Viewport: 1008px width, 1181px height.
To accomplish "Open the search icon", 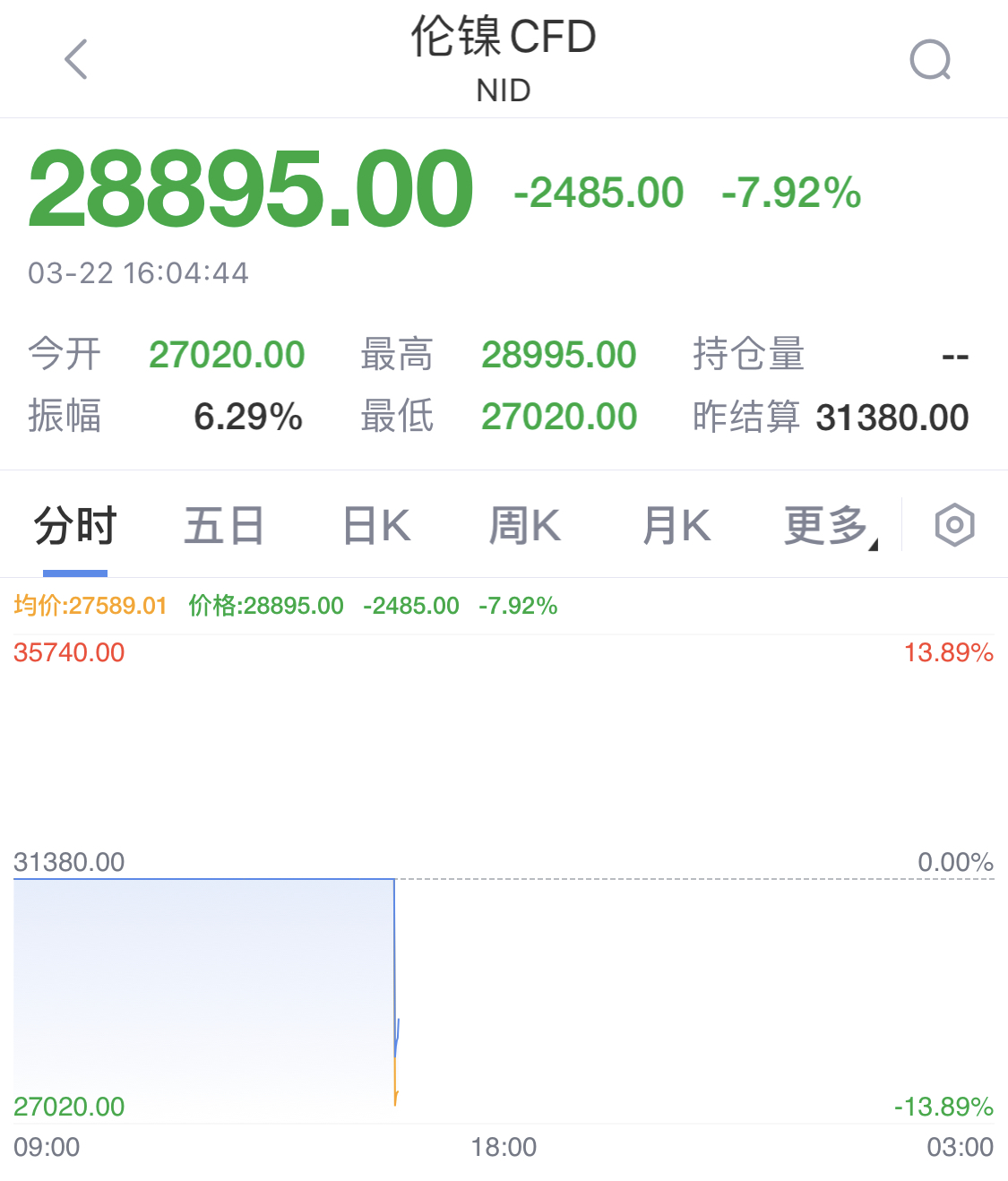I will pos(930,60).
